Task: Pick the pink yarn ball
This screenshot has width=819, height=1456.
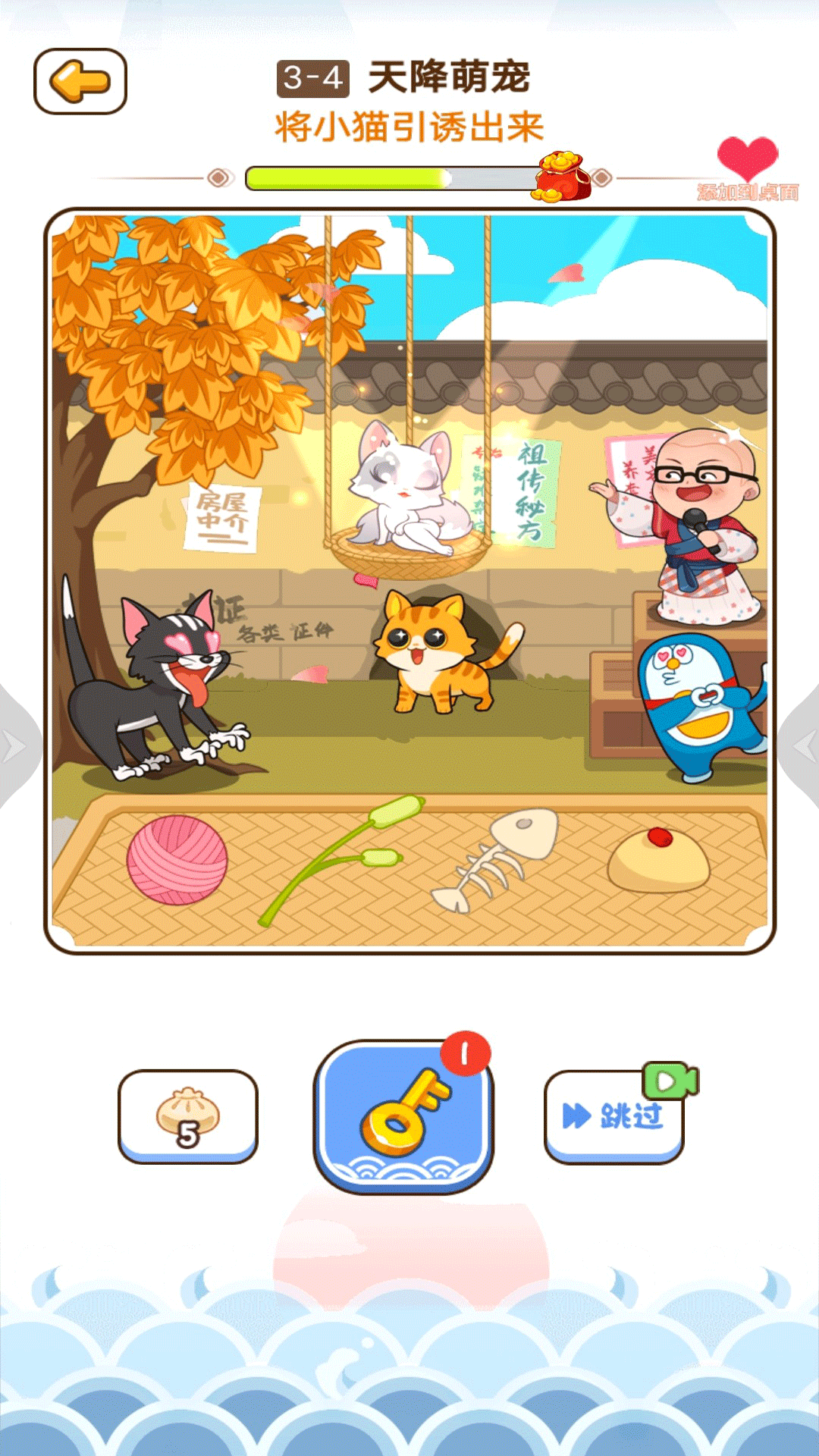Action: coord(177,860)
